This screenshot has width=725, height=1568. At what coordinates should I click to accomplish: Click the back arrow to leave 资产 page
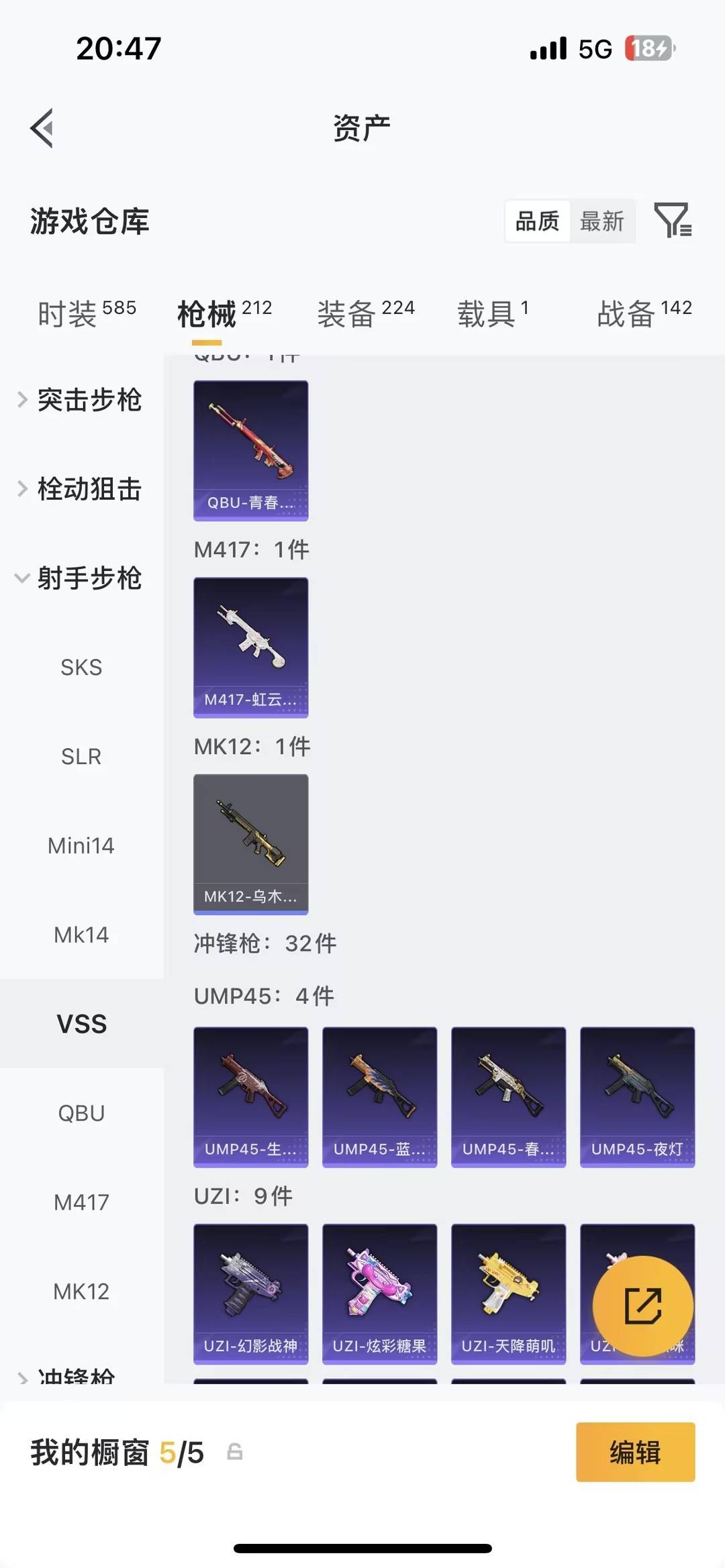42,127
